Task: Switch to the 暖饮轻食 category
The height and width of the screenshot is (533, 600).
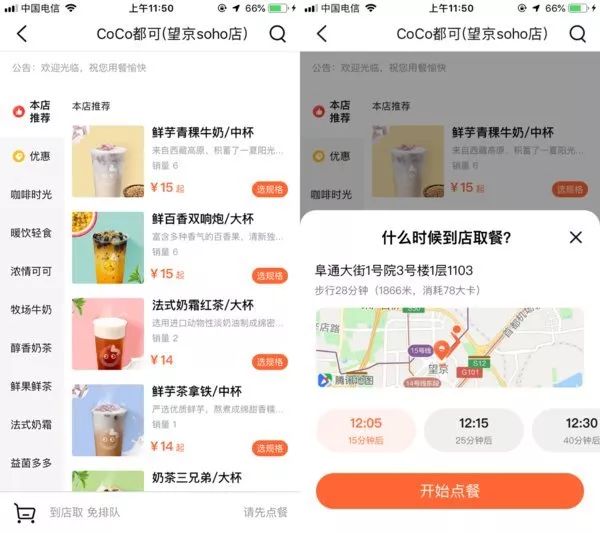Action: point(31,232)
